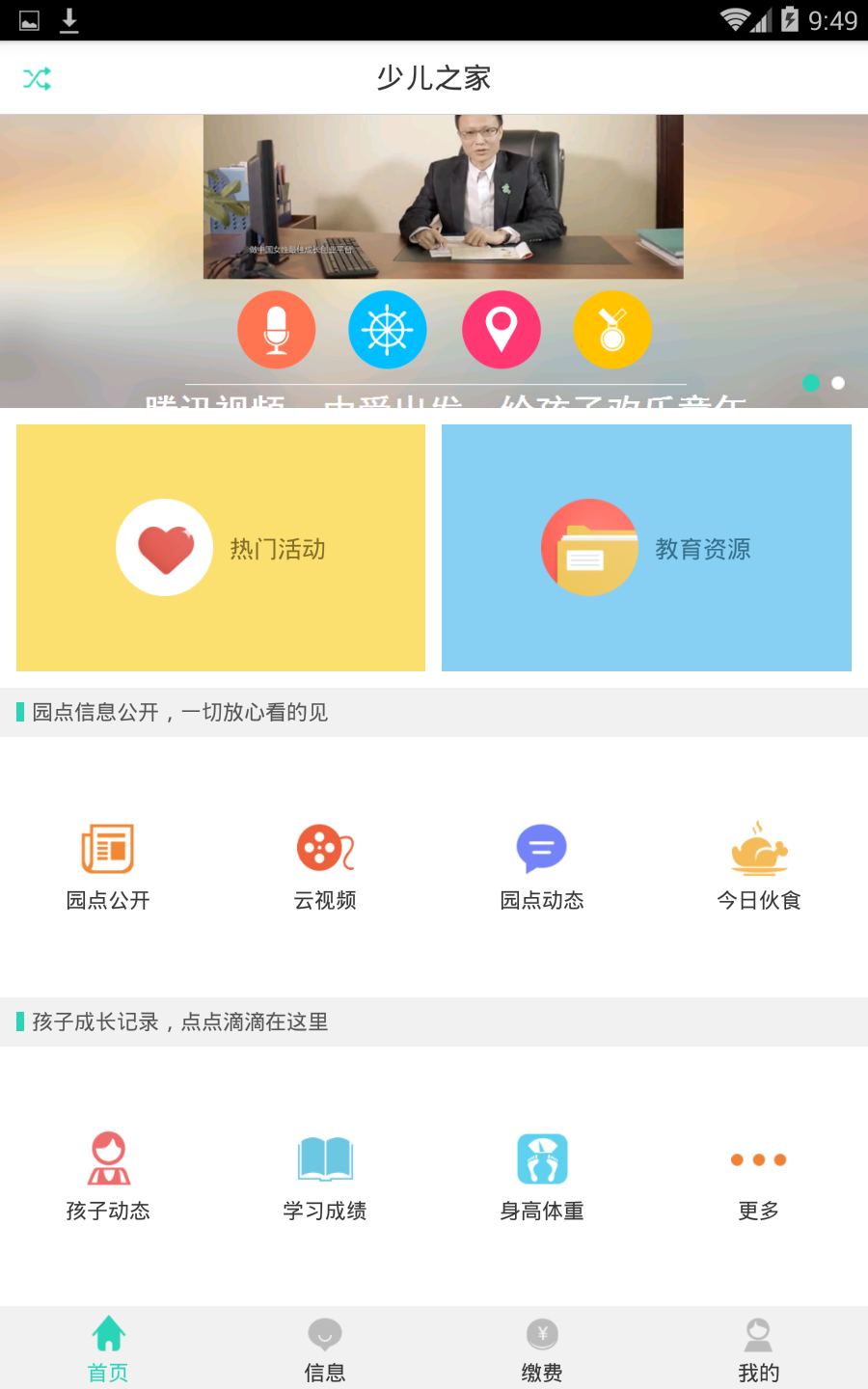Open 身高体重 records
The width and height of the screenshot is (868, 1389).
click(x=542, y=1176)
